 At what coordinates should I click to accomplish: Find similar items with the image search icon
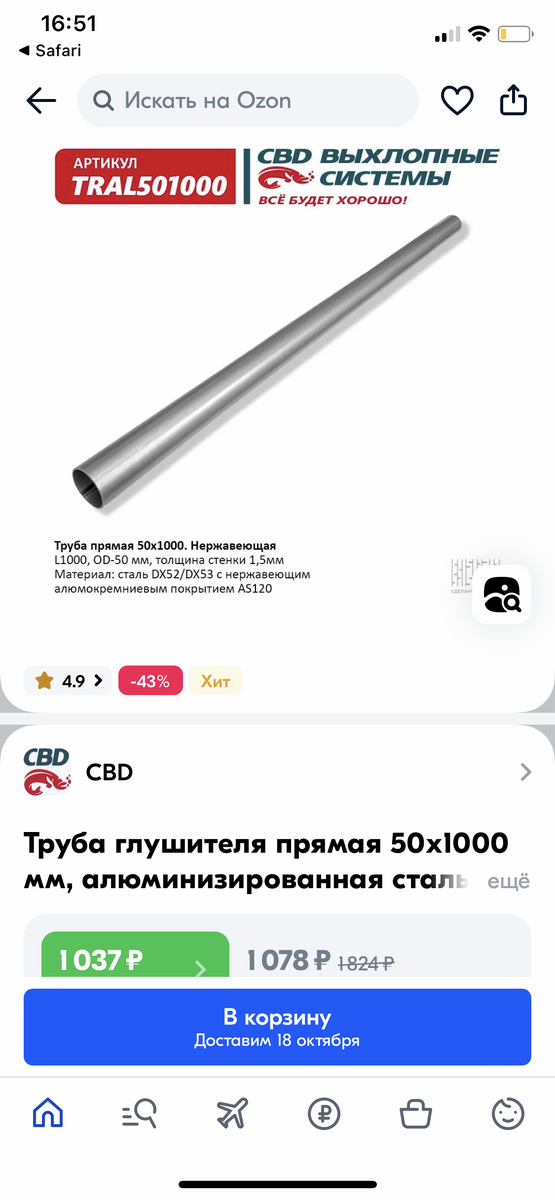[502, 594]
